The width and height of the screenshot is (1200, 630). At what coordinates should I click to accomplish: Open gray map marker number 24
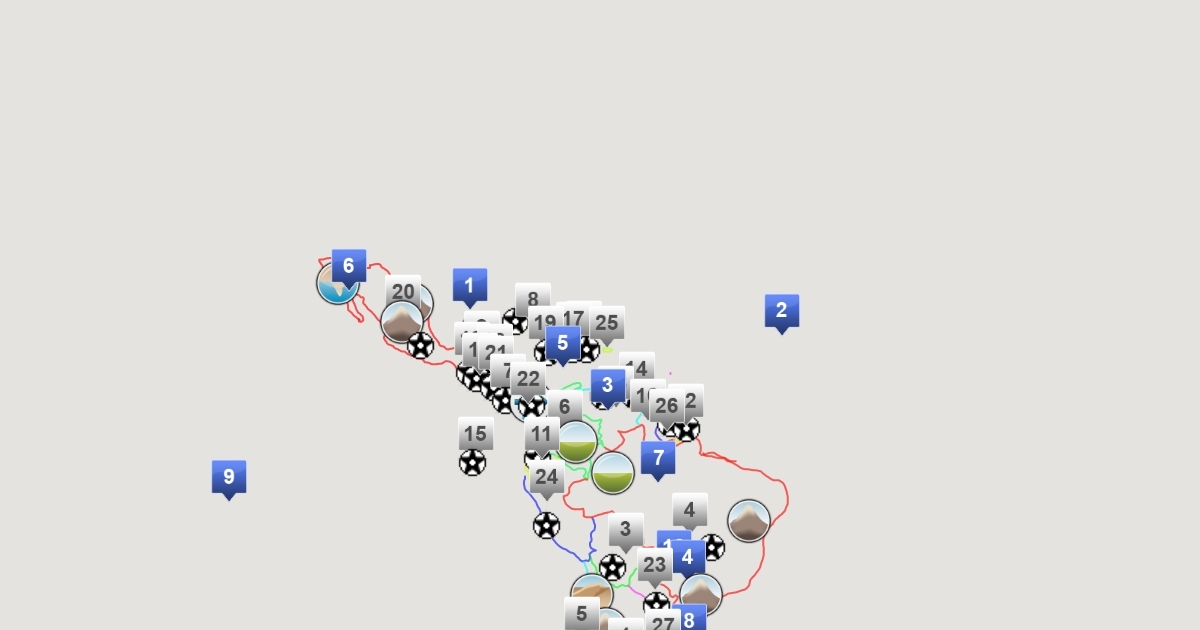(546, 477)
